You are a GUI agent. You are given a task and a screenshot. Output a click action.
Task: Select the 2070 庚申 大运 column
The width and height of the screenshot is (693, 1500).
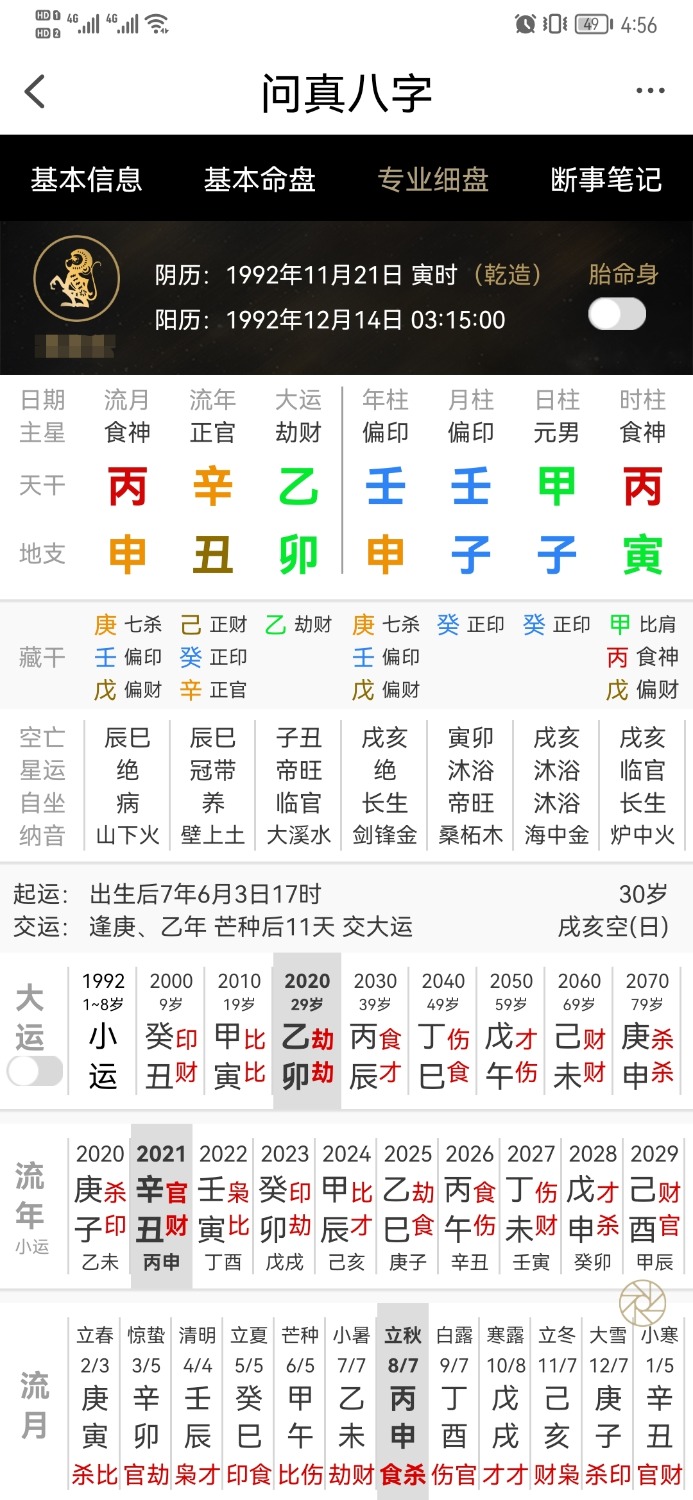point(647,1031)
